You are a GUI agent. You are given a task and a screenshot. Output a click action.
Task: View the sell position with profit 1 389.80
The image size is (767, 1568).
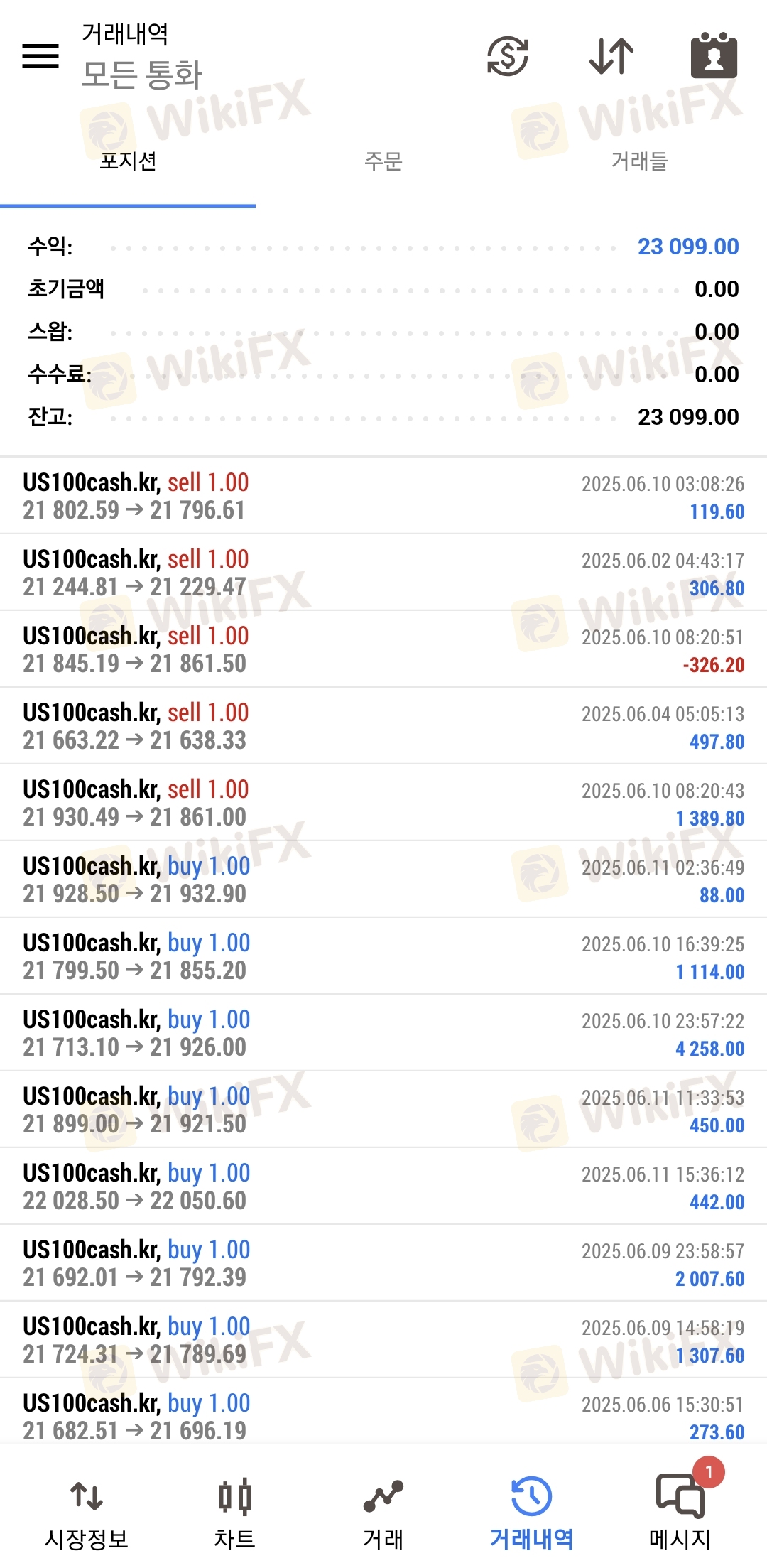383,803
